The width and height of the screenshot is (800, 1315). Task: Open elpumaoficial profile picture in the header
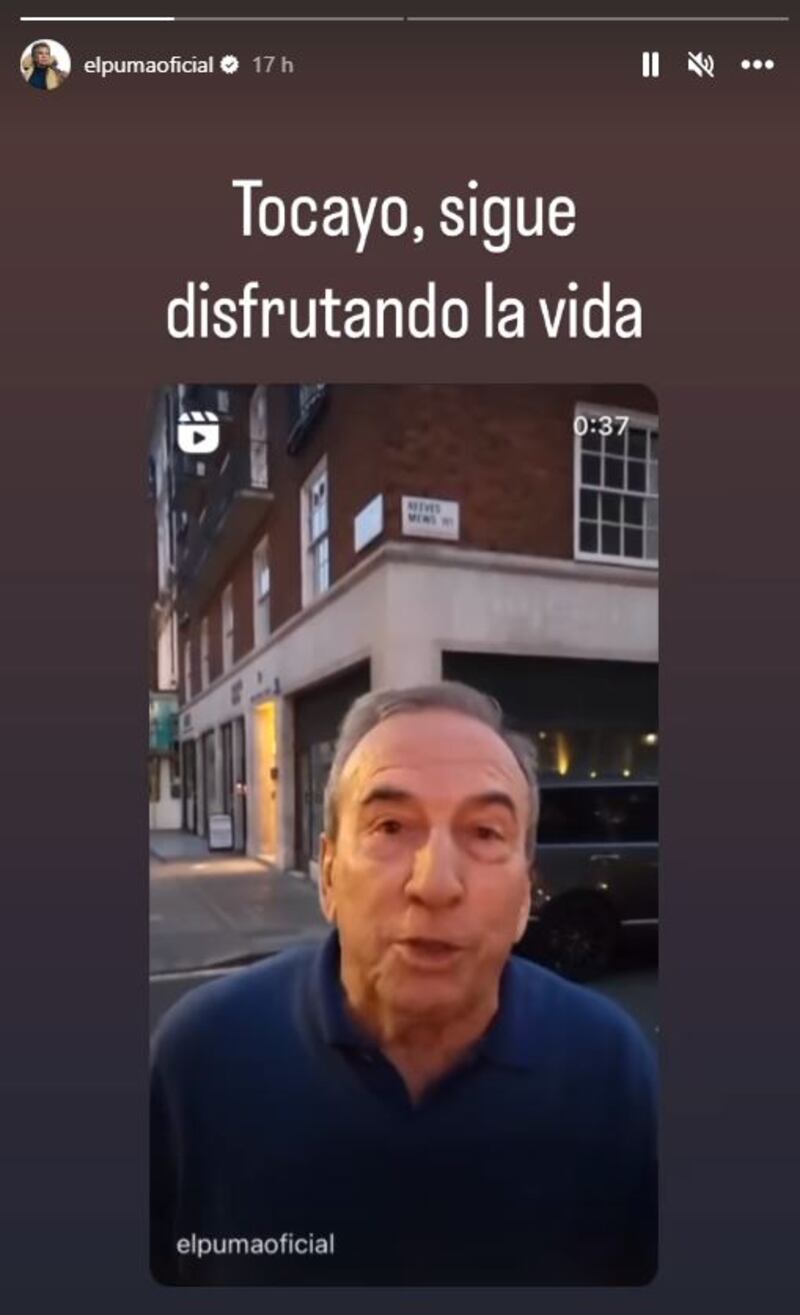pos(45,65)
